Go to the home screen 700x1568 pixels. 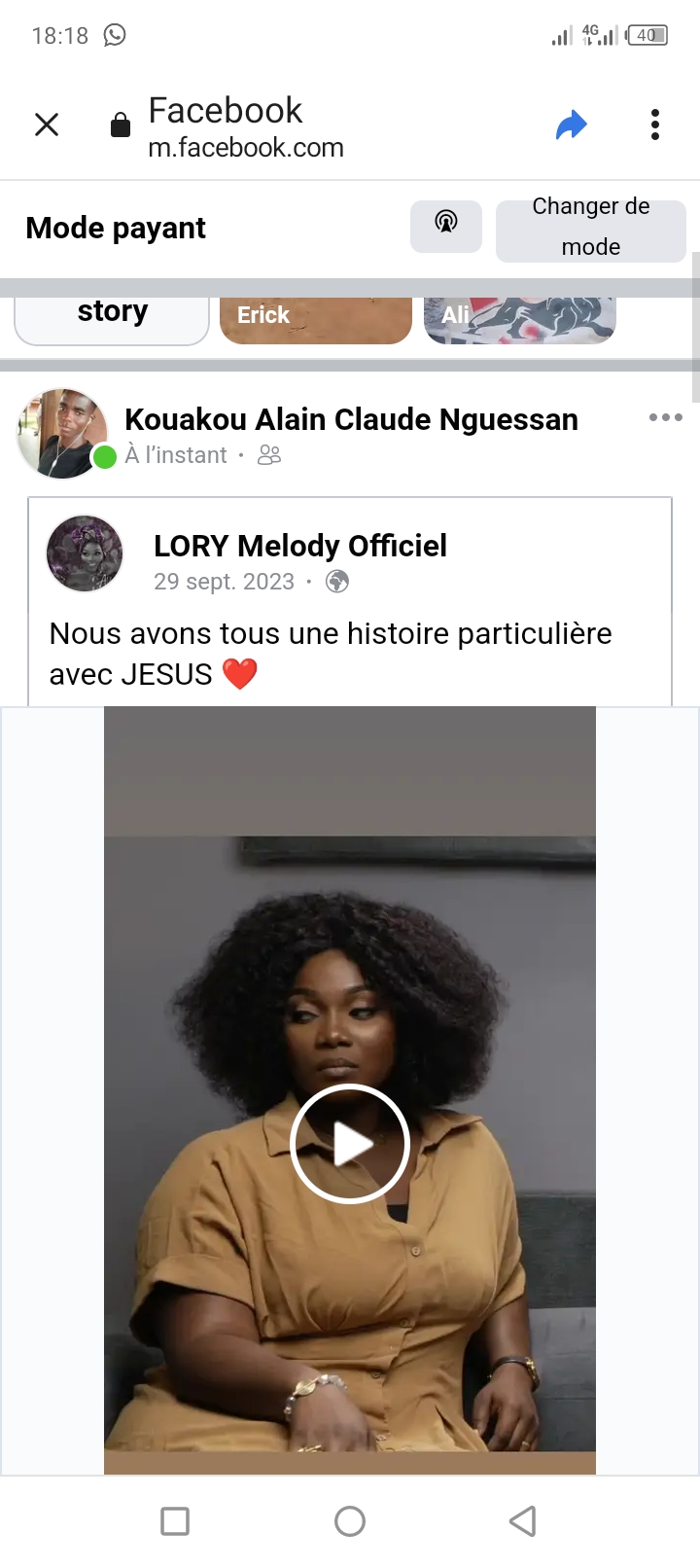click(x=350, y=1521)
